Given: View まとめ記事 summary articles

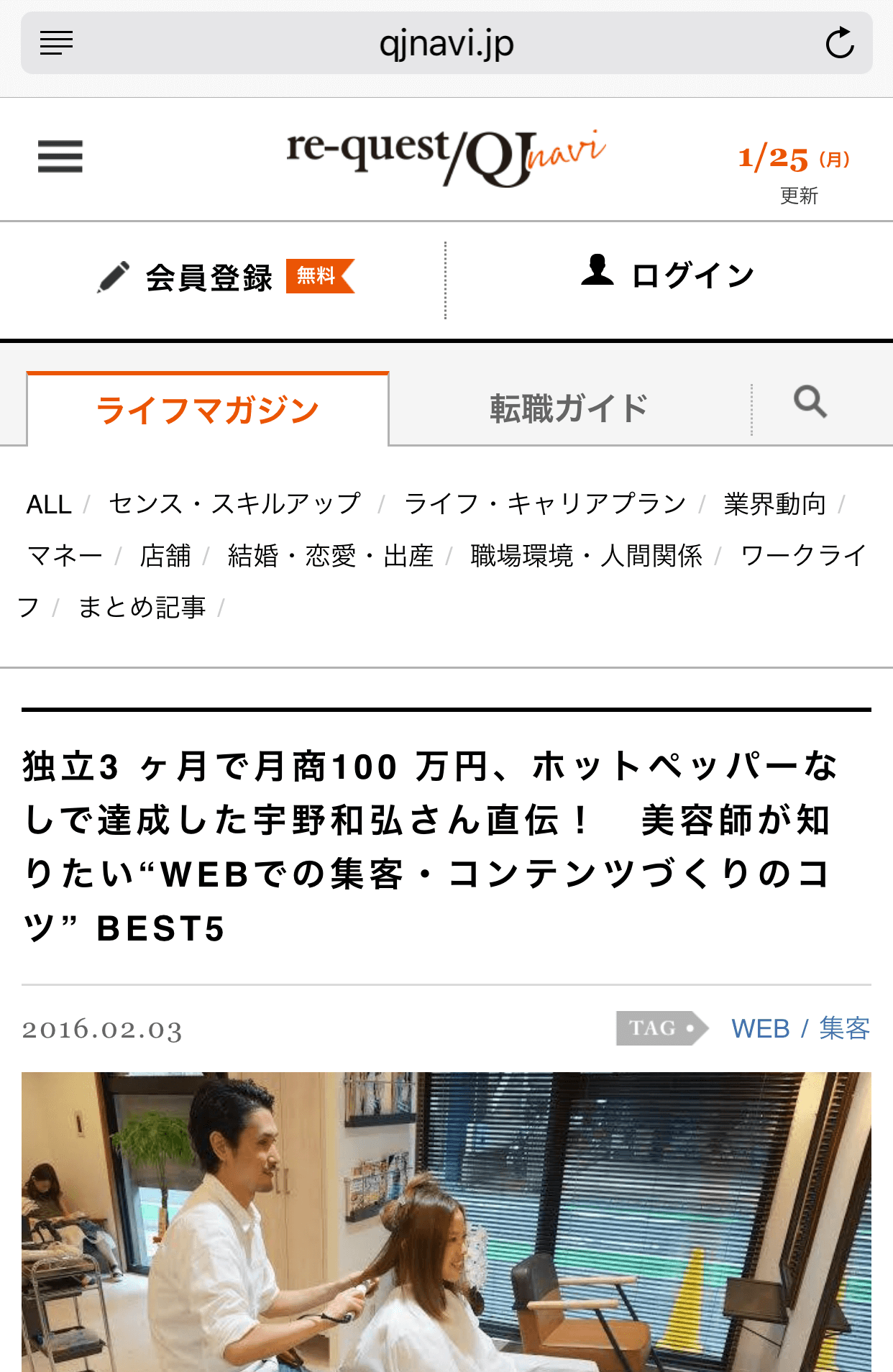Looking at the screenshot, I should 142,608.
